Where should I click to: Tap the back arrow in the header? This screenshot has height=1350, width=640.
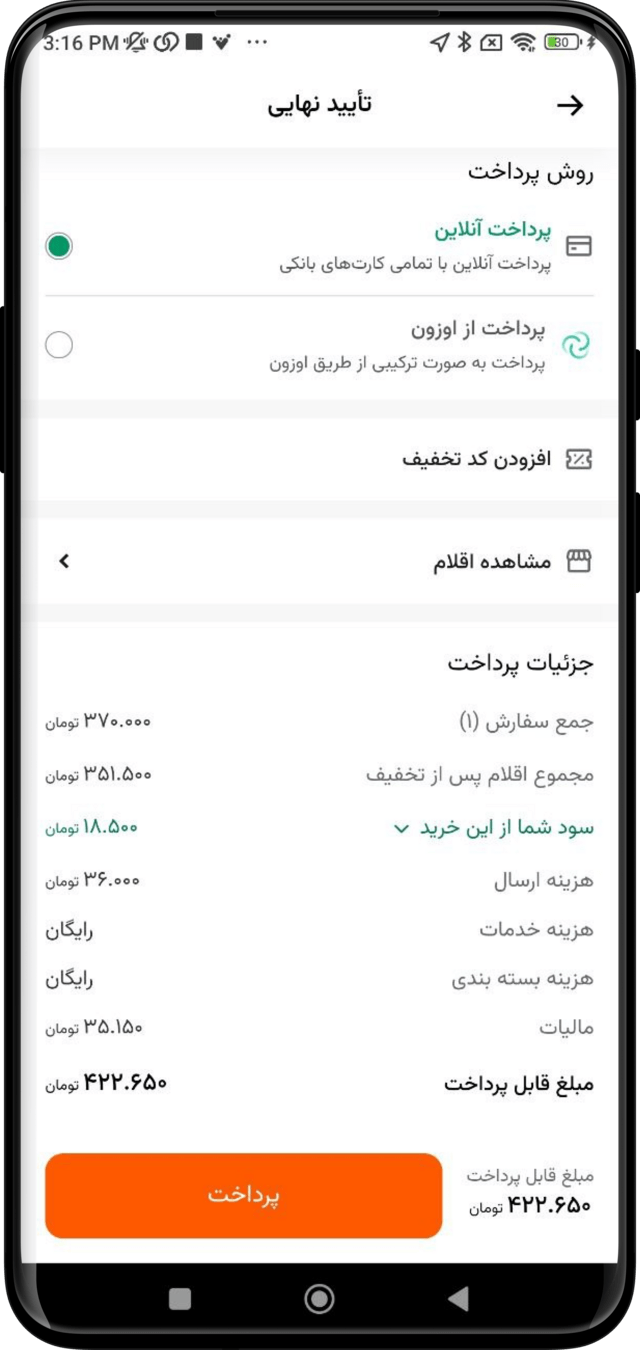(x=570, y=105)
